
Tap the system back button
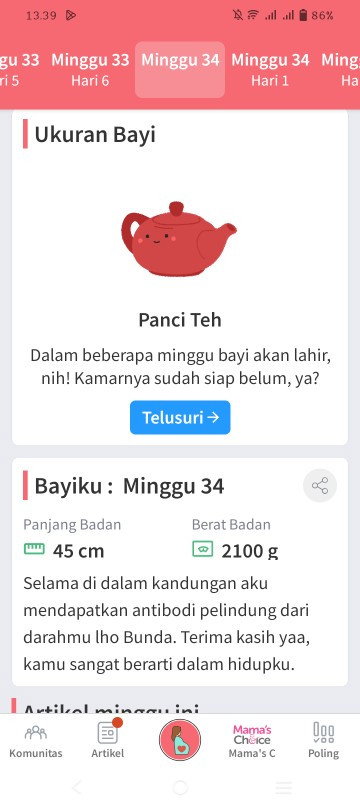coord(77,787)
